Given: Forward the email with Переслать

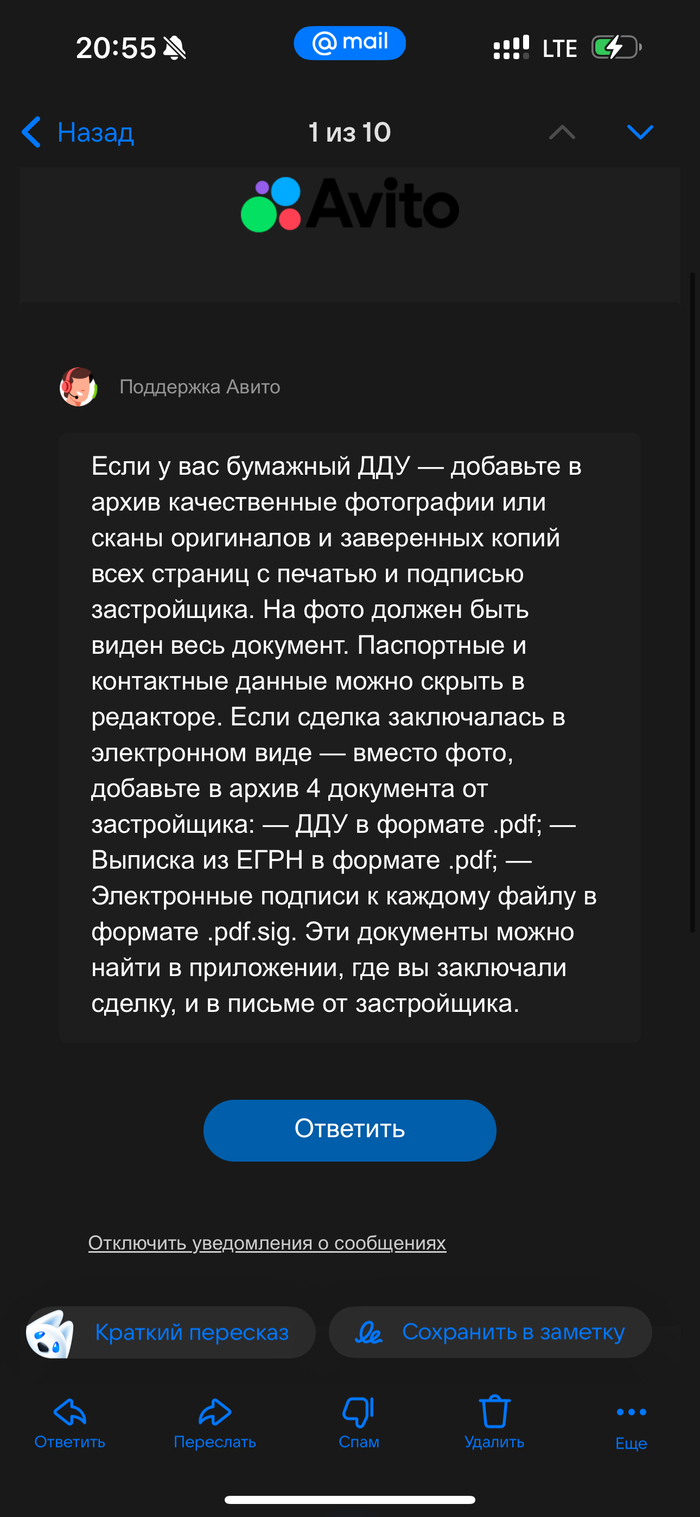Looking at the screenshot, I should click(215, 1423).
